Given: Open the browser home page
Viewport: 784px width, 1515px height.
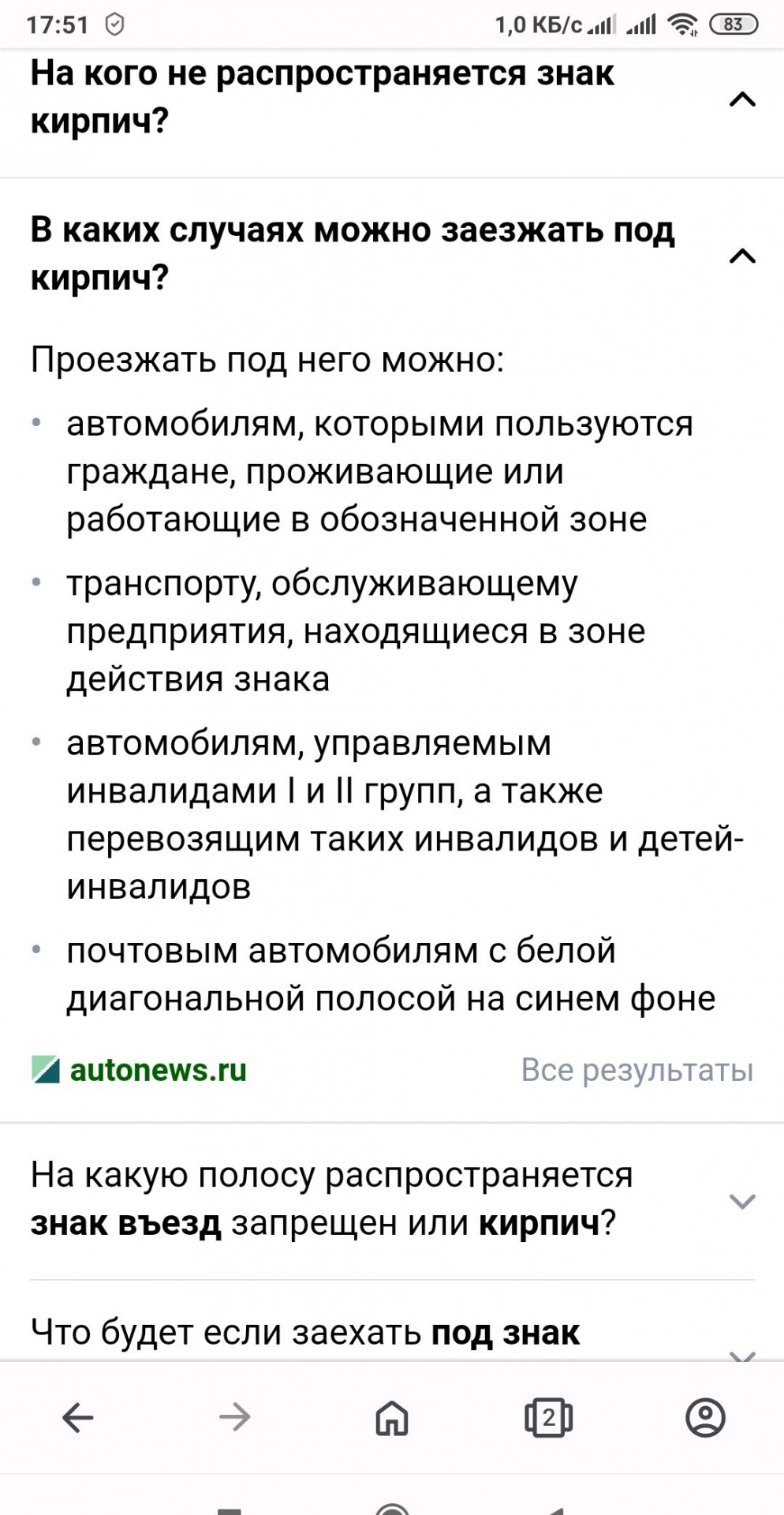Looking at the screenshot, I should coord(392,1418).
